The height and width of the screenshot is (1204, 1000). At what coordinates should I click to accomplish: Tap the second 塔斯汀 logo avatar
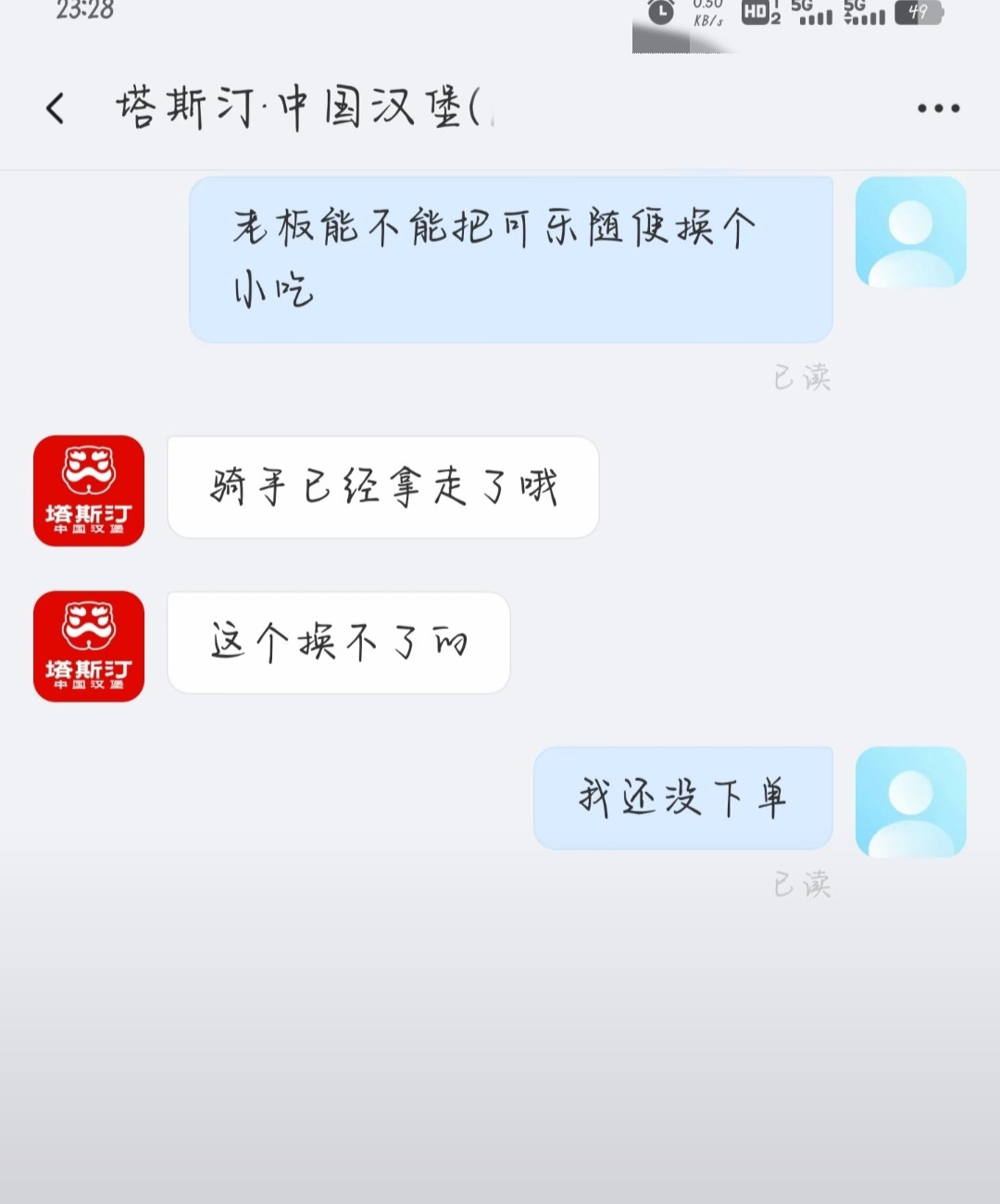89,646
